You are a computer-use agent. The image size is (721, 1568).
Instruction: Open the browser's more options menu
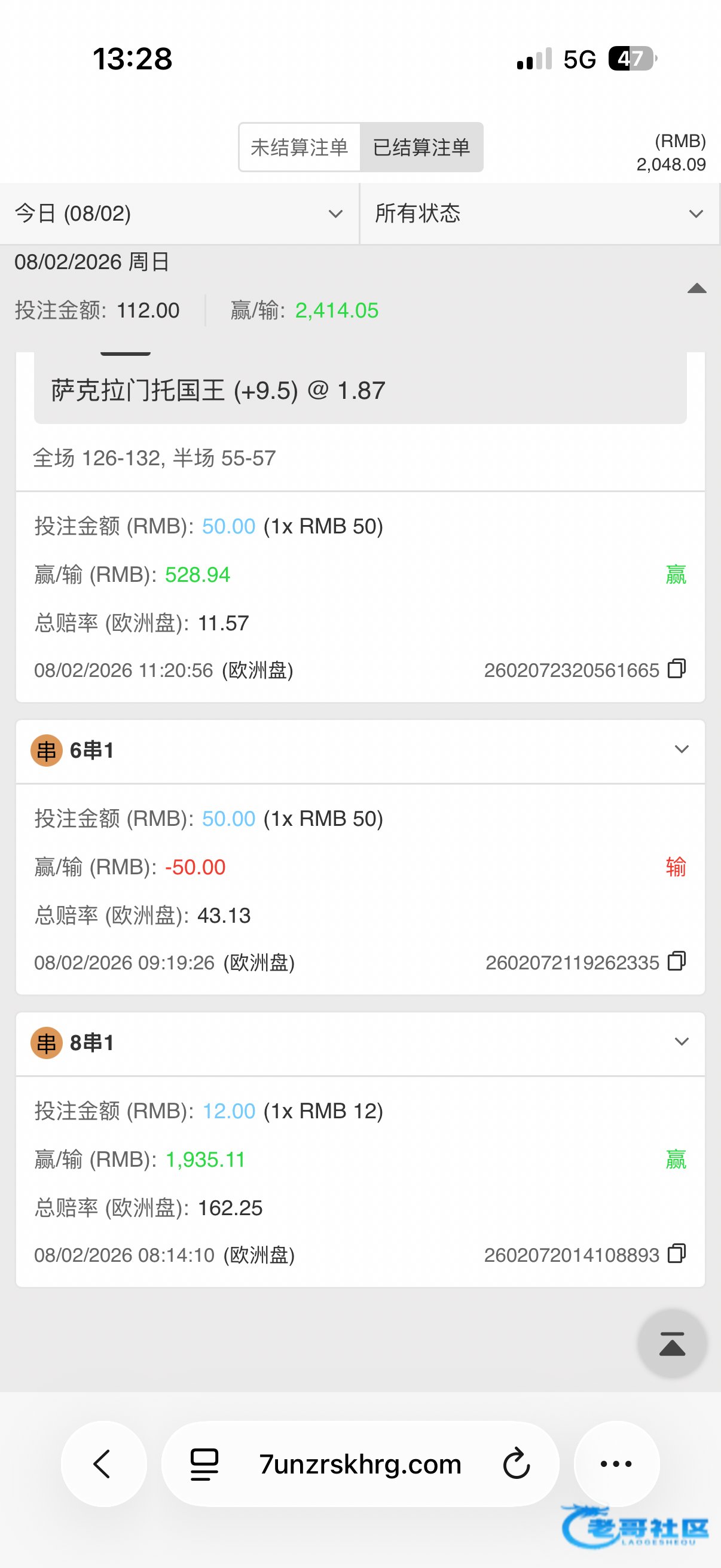pos(616,1463)
